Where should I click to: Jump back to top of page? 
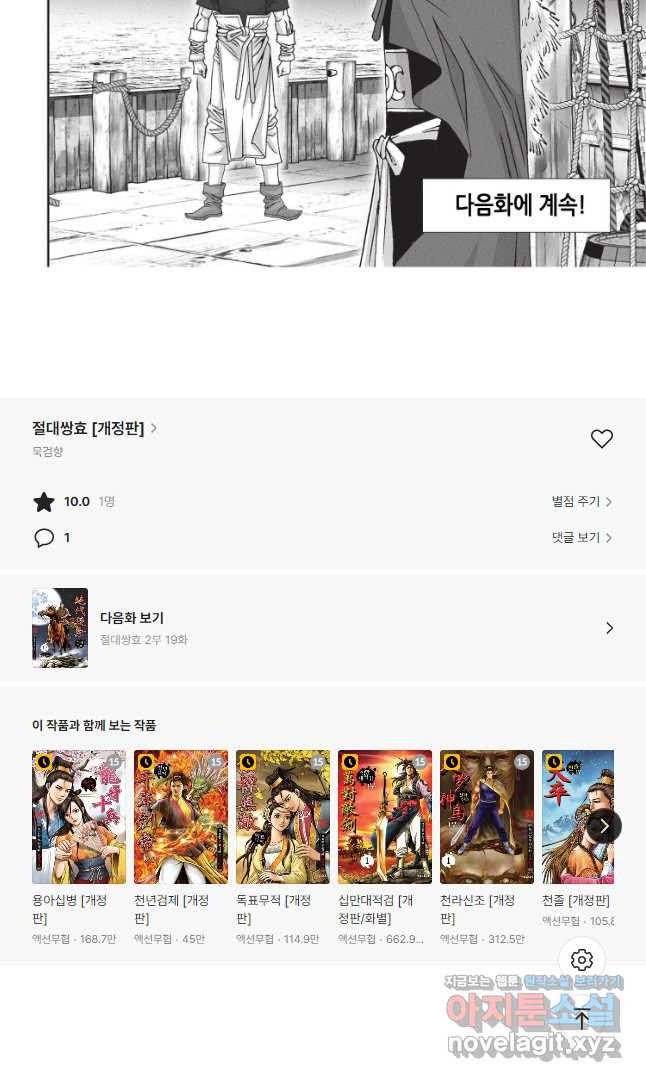tap(582, 1020)
